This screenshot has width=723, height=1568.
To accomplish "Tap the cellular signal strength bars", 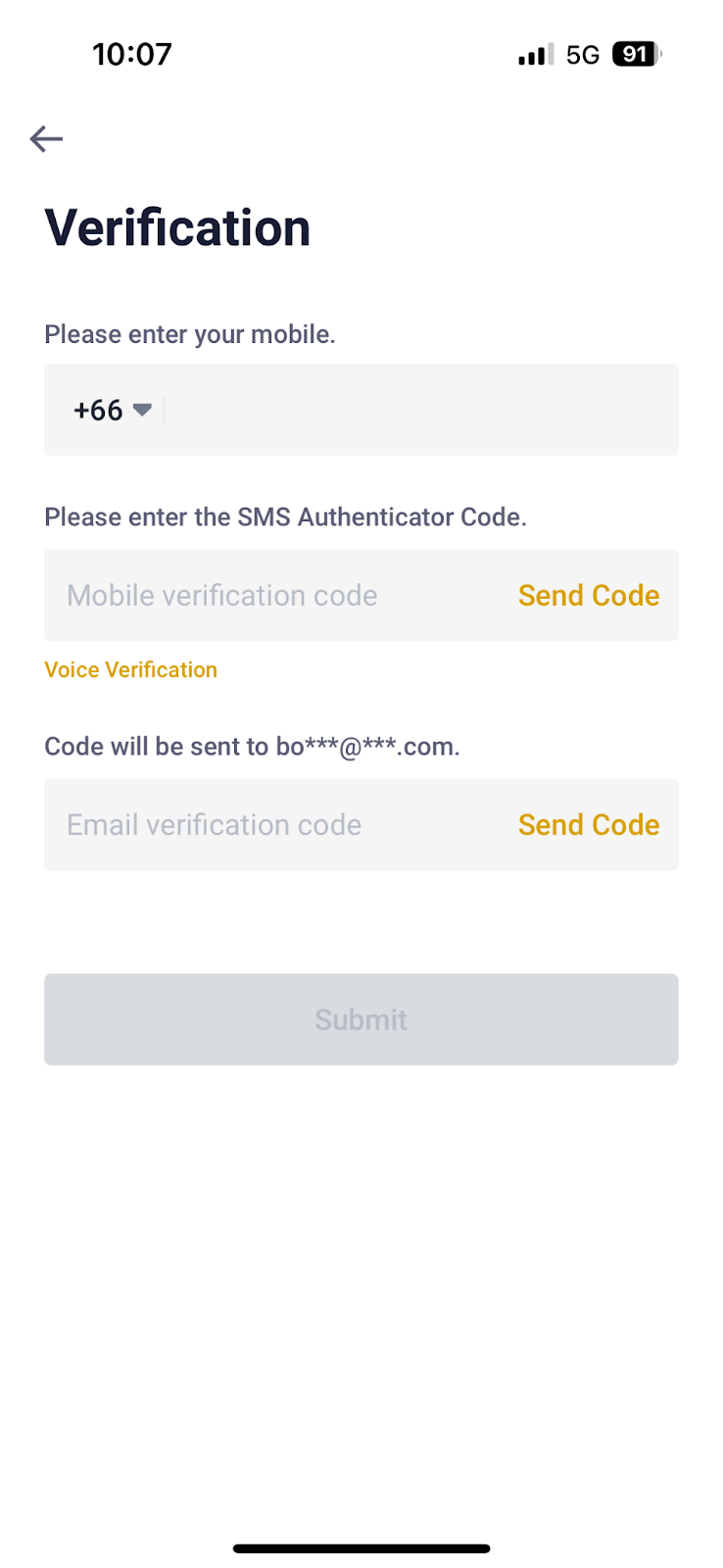I will pos(532,54).
